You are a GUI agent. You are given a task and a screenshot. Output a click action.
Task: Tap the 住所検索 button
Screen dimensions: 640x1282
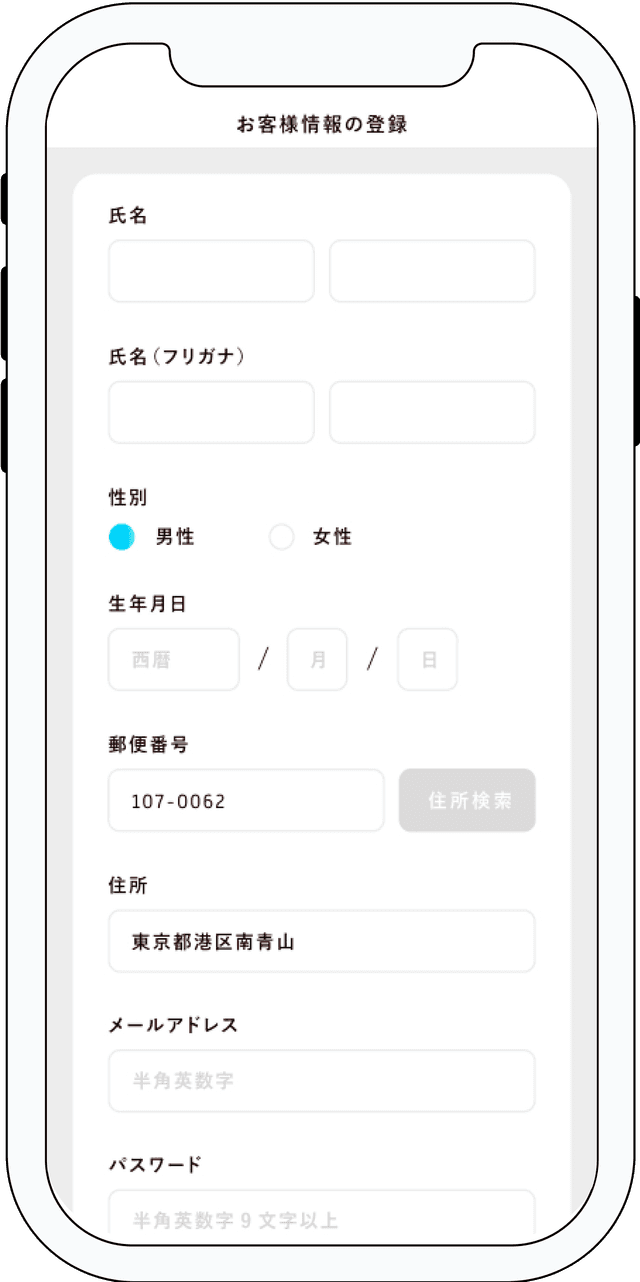point(467,800)
